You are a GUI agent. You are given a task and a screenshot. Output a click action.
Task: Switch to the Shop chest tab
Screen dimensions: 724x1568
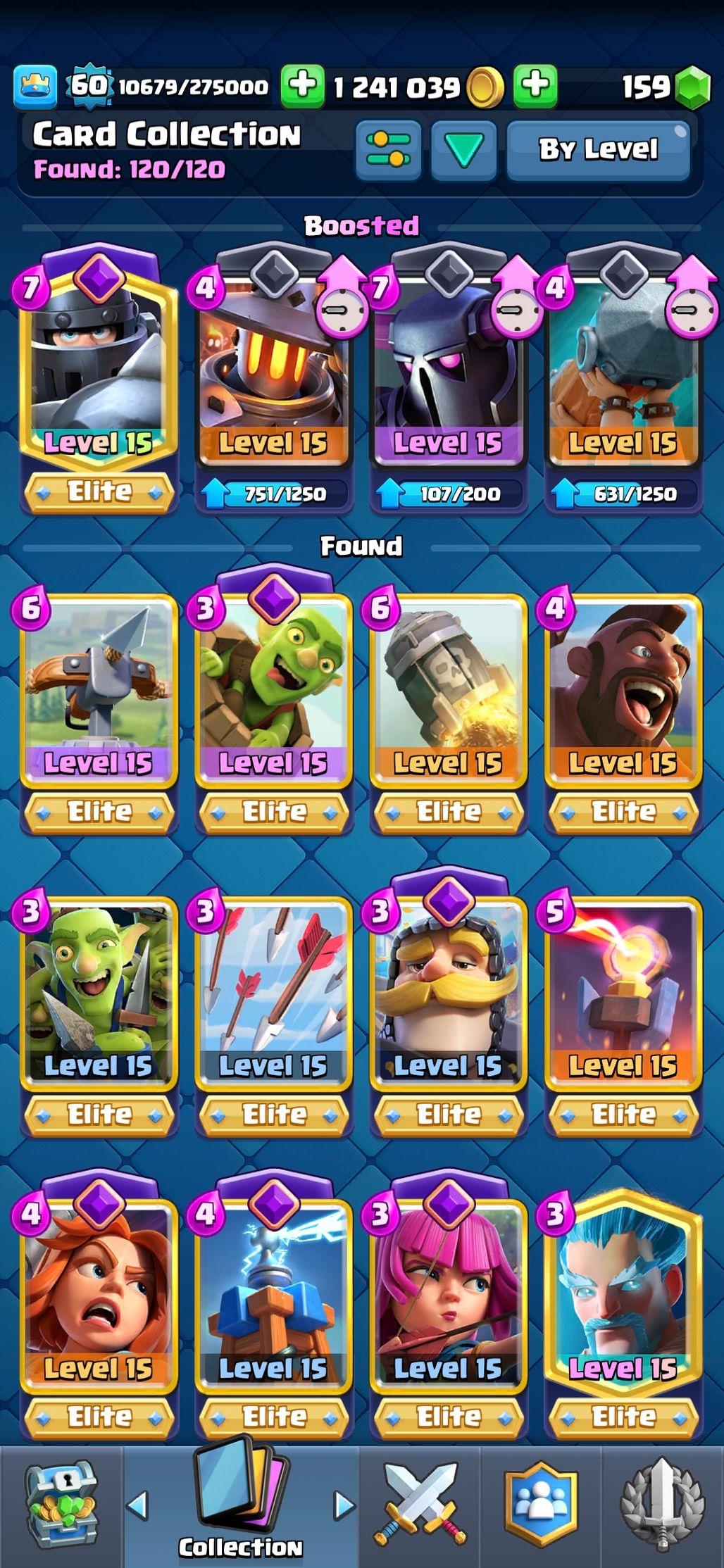61,1505
